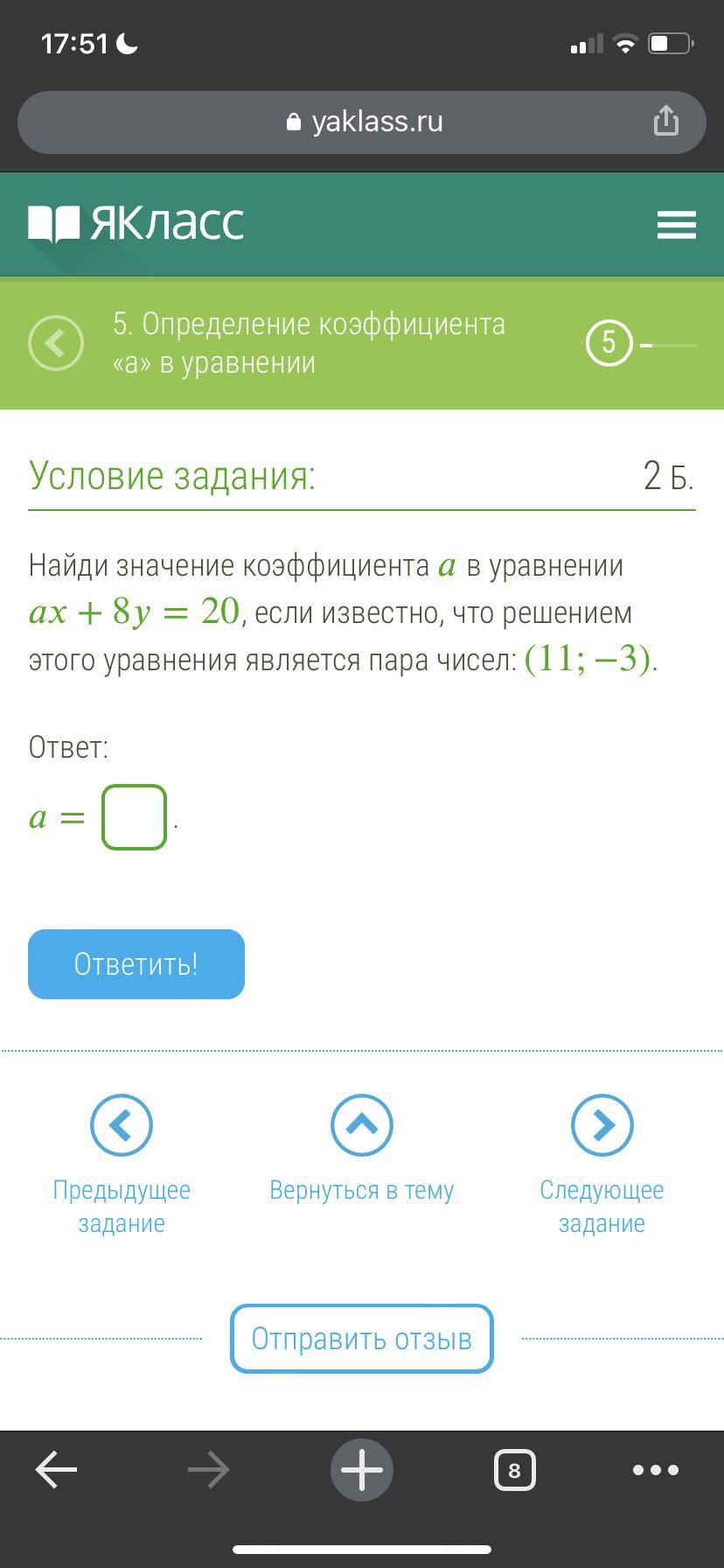The height and width of the screenshot is (1568, 724).
Task: Open the hamburger menu in YaKlass header
Action: point(677,224)
